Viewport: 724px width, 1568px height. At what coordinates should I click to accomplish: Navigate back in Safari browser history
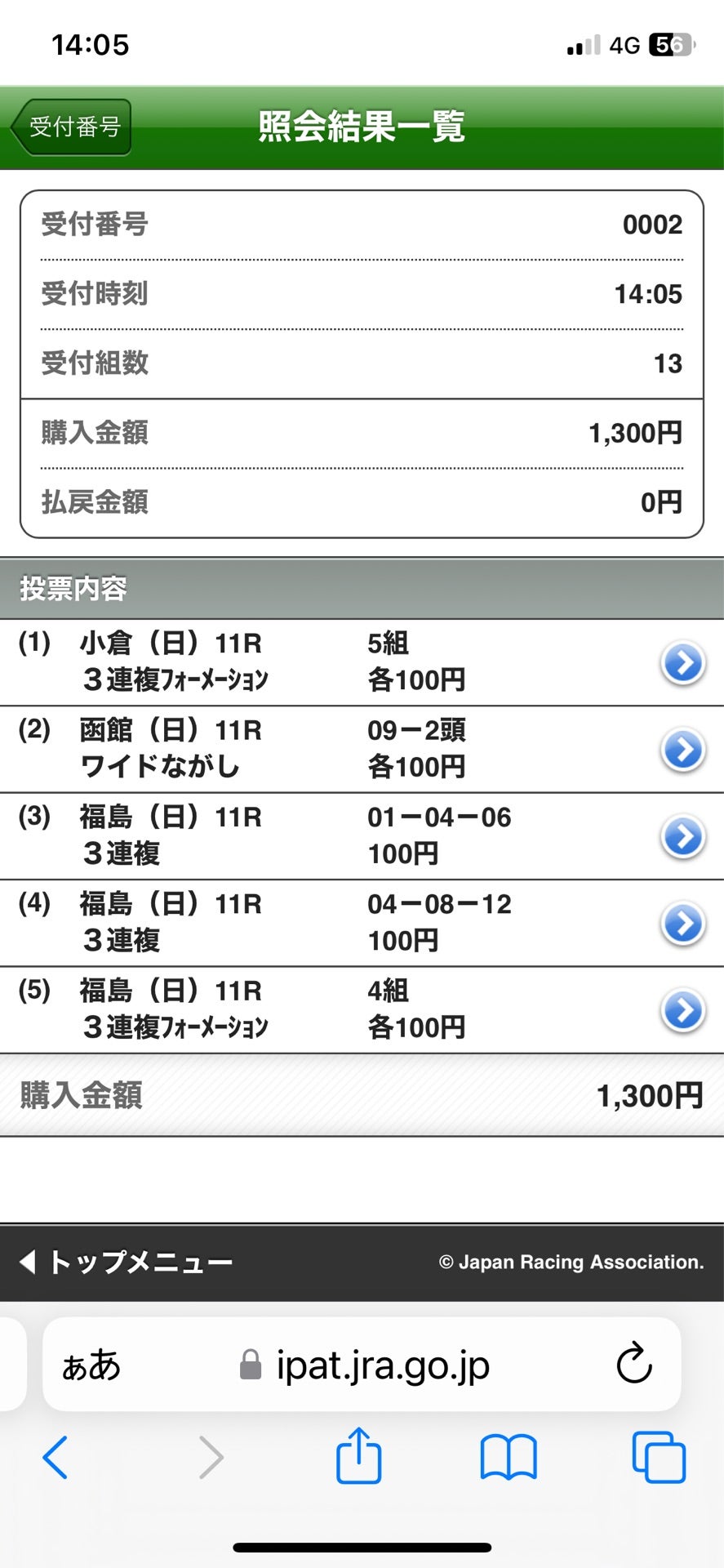coord(55,1458)
